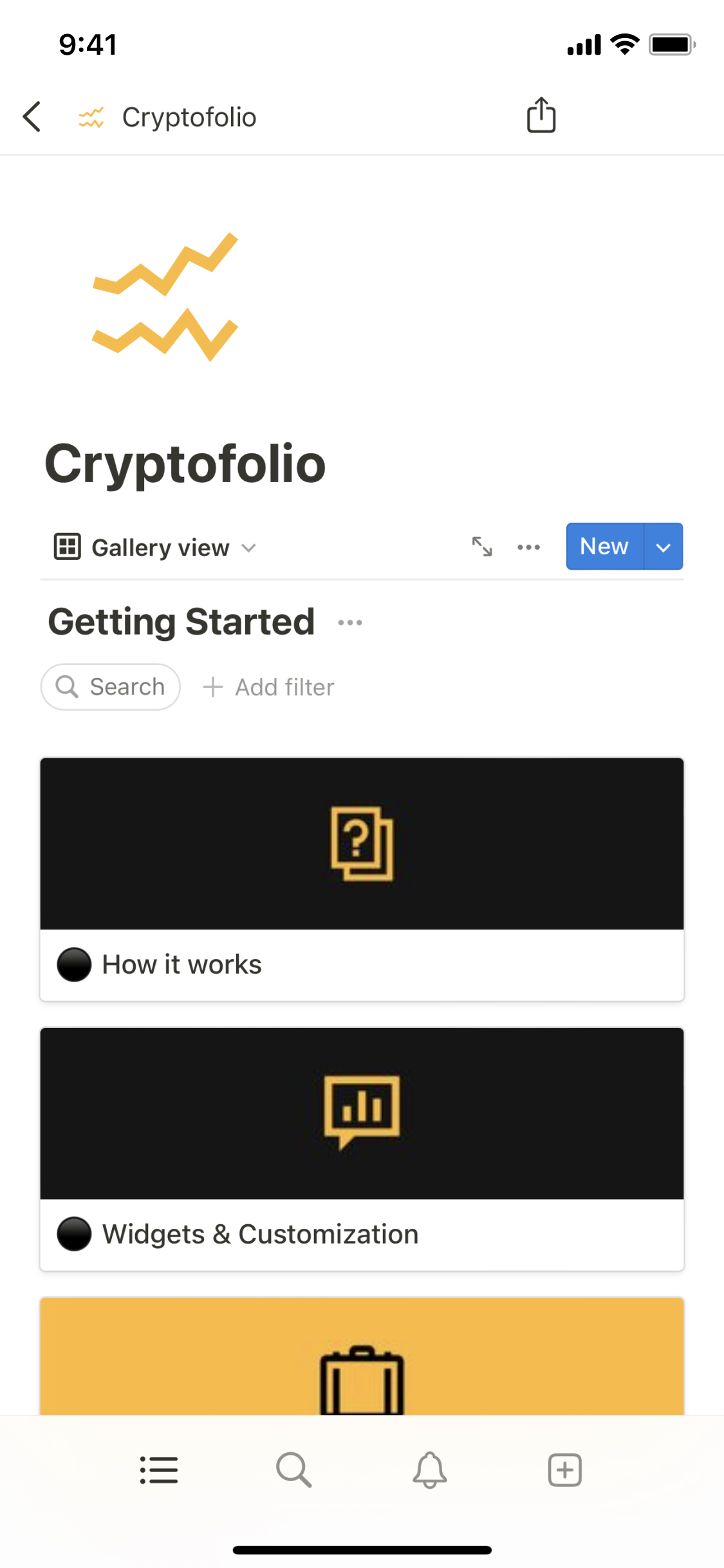Open database options next to New button

click(x=528, y=547)
